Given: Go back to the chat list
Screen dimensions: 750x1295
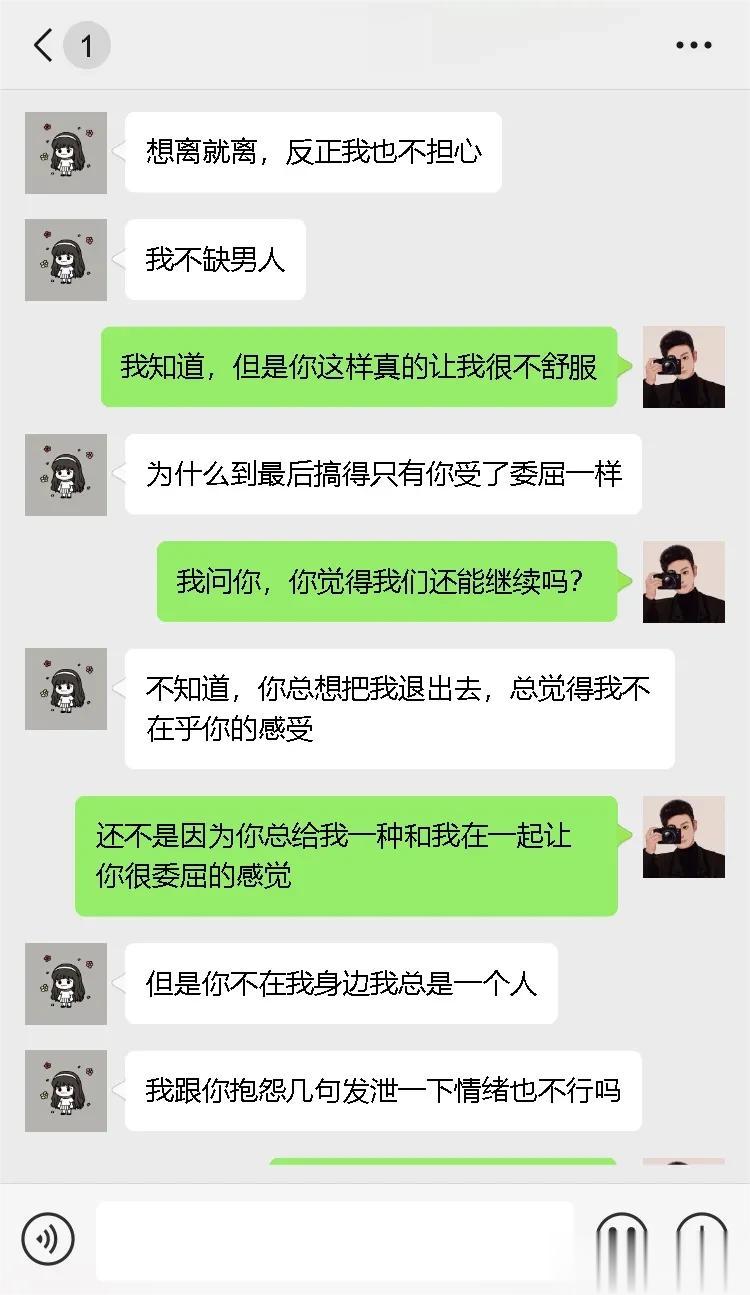Looking at the screenshot, I should point(44,46).
